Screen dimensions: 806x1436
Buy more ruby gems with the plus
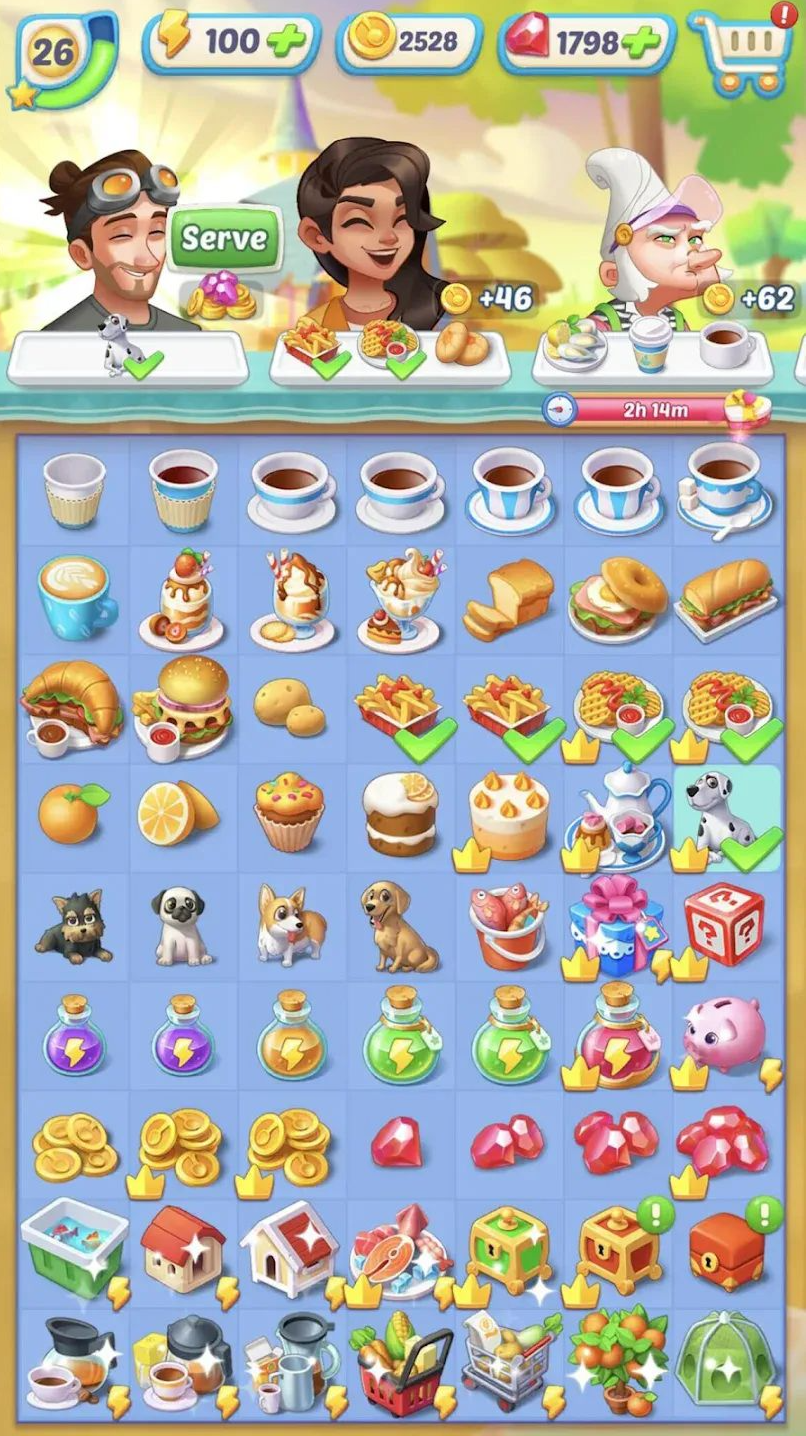point(641,43)
